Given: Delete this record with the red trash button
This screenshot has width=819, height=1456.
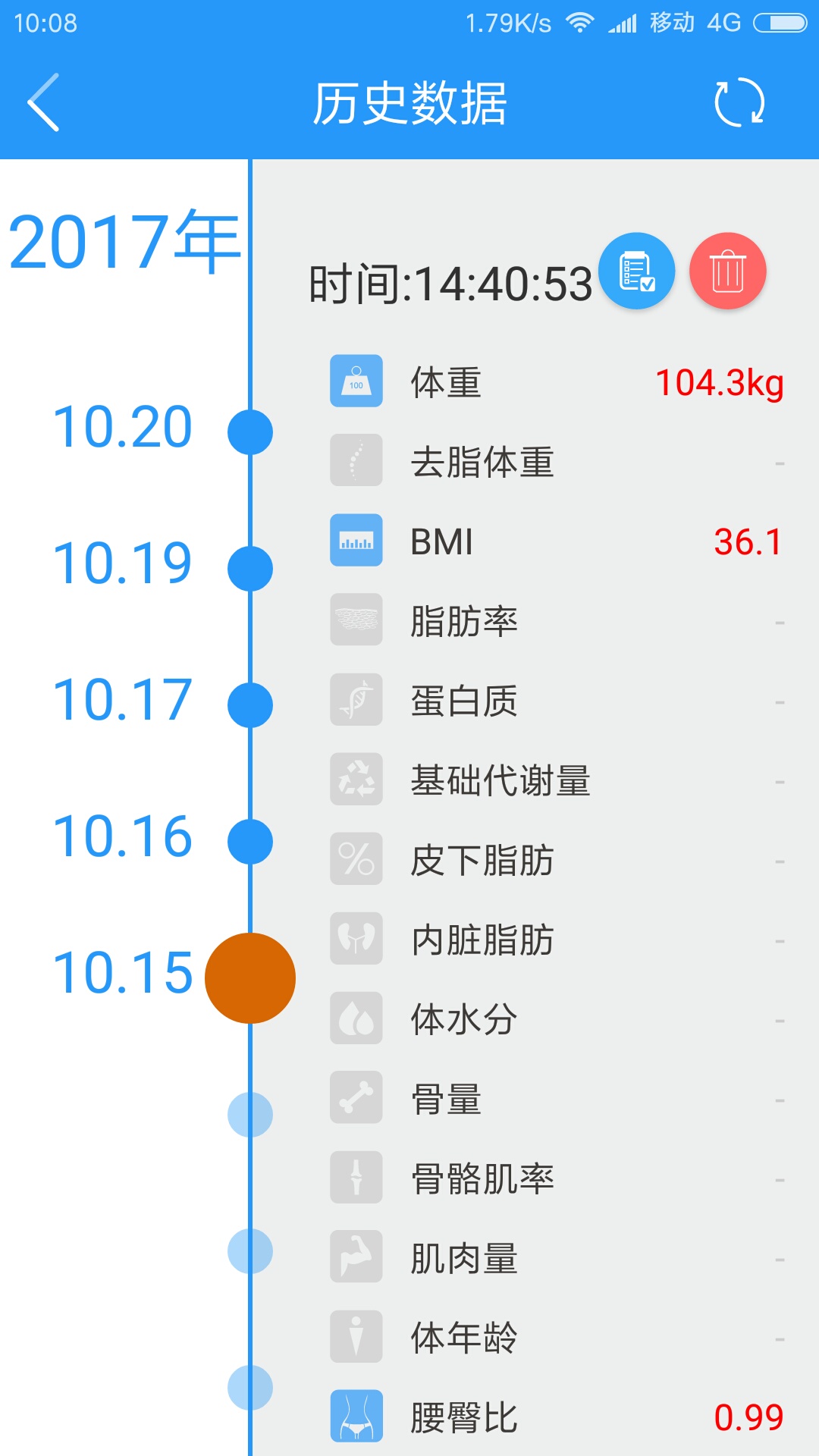Looking at the screenshot, I should (727, 271).
